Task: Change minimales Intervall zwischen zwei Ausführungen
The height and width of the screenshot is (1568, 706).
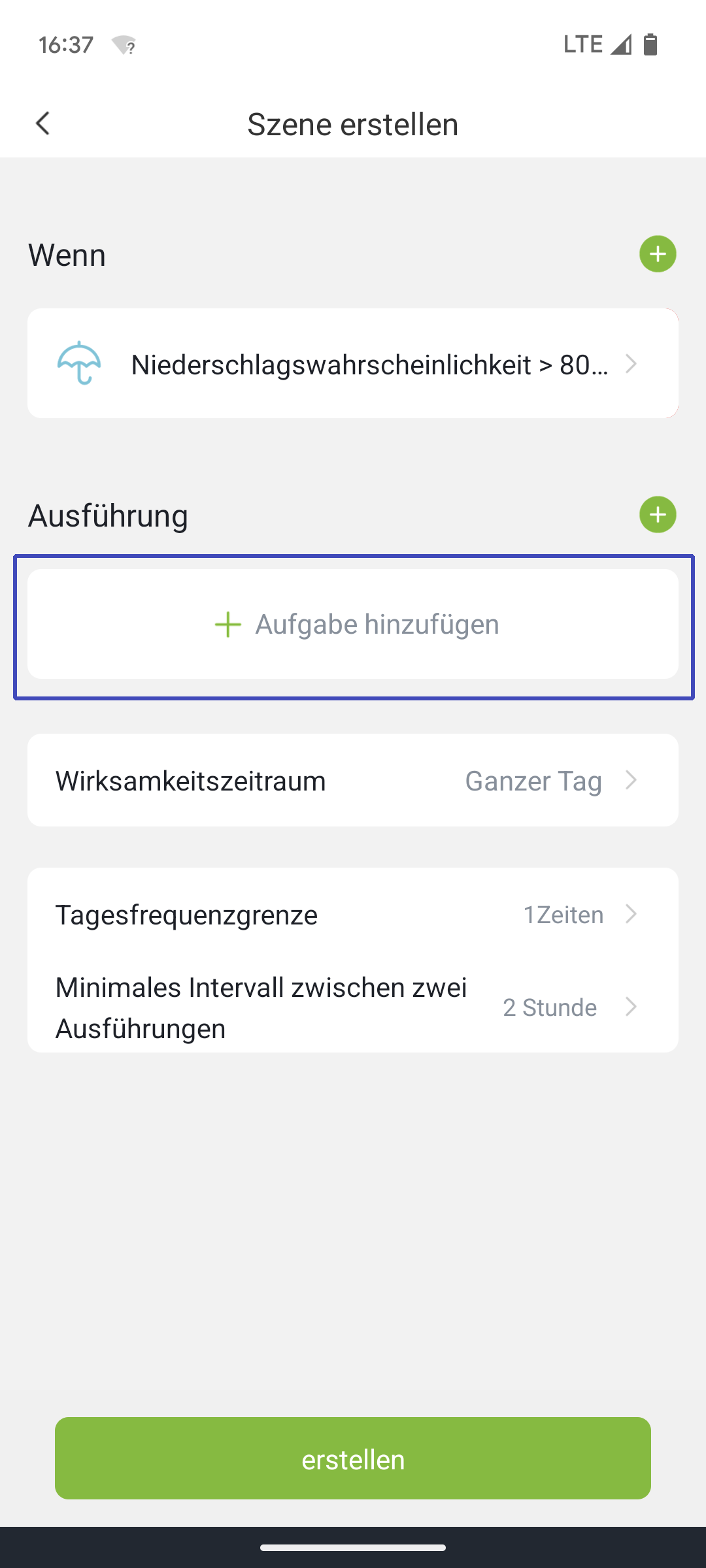Action: pyautogui.click(x=353, y=1007)
